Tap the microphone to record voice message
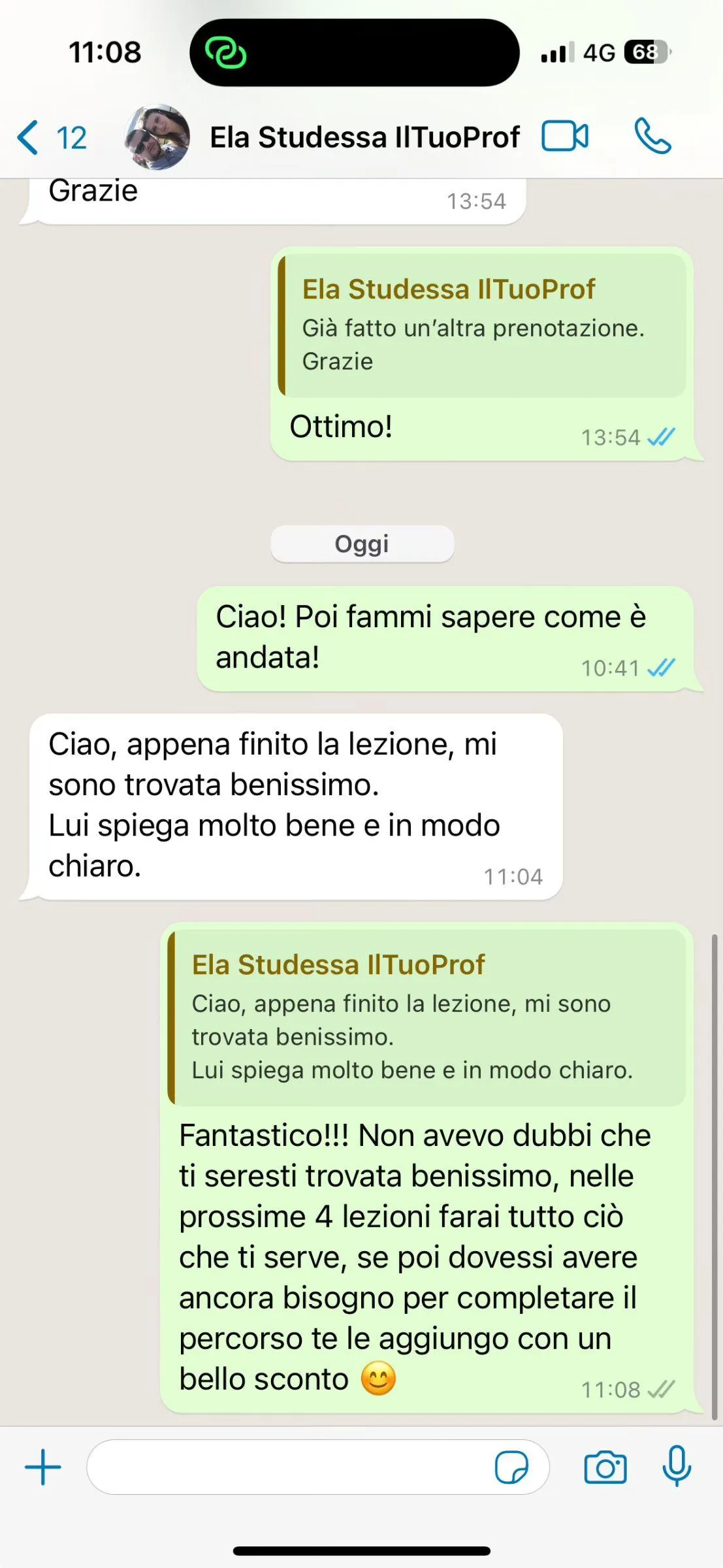The height and width of the screenshot is (1568, 723). pos(677,1466)
